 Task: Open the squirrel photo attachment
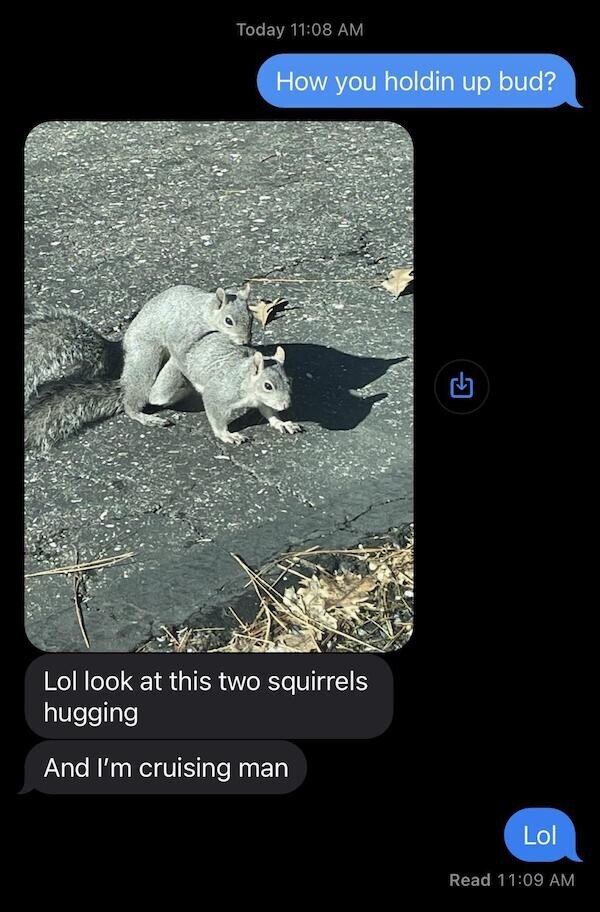coord(219,386)
